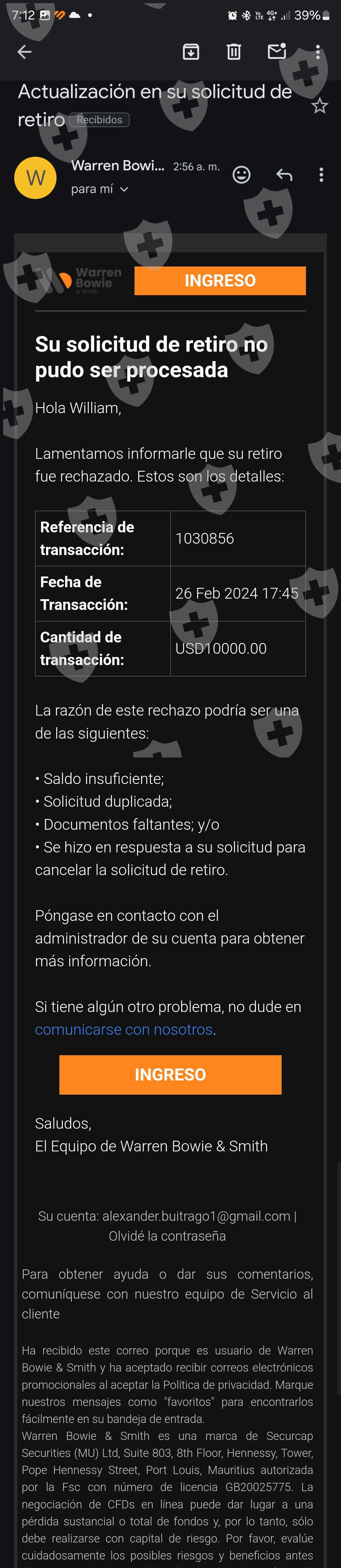The height and width of the screenshot is (1568, 341).
Task: View sender Warren Bowie avatar
Action: [x=35, y=178]
